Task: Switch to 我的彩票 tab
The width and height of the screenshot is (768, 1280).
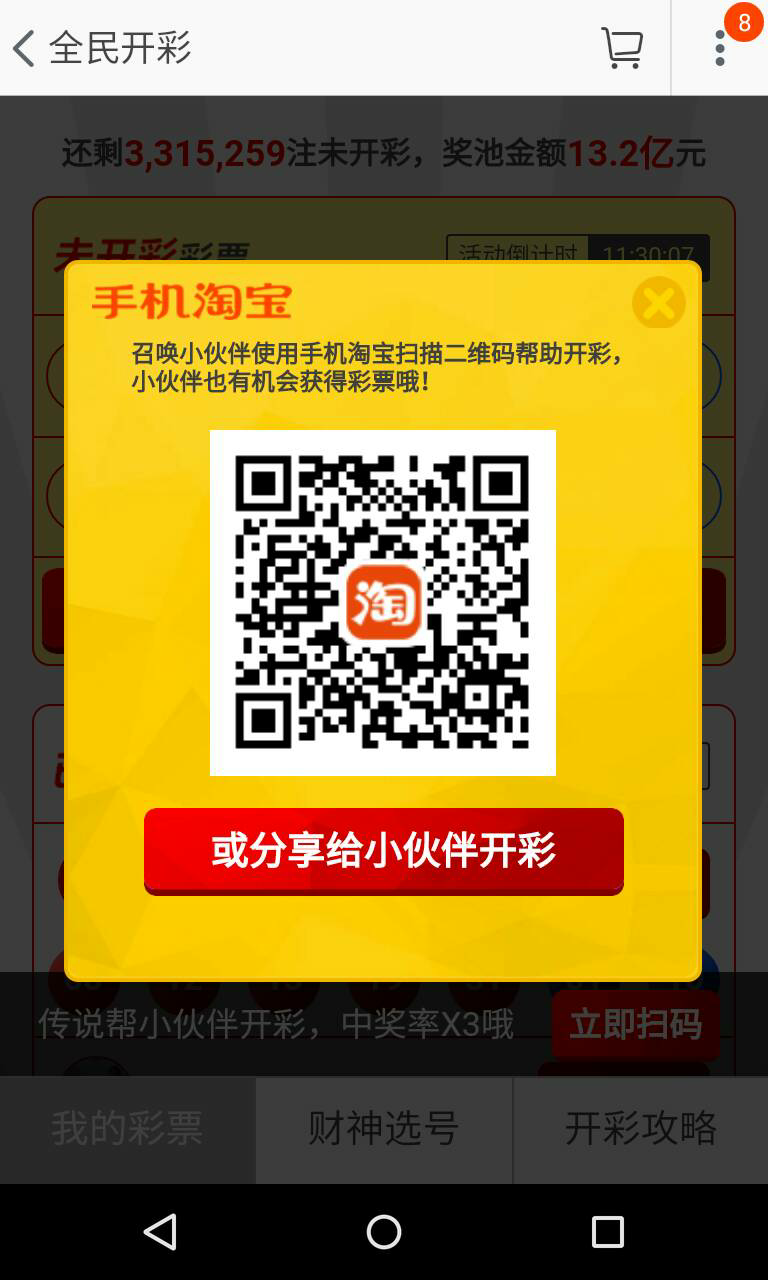Action: (x=128, y=1129)
